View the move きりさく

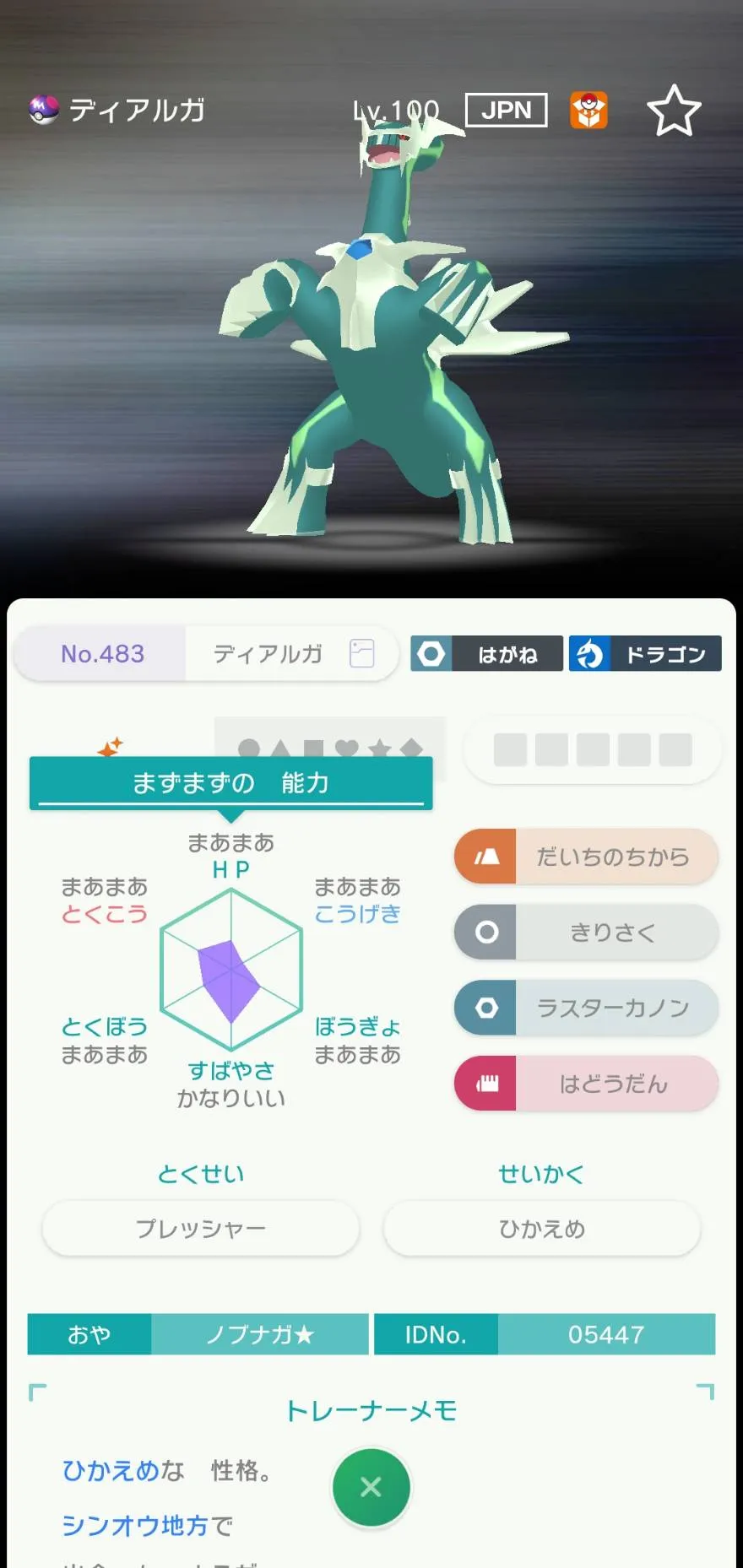[x=587, y=932]
